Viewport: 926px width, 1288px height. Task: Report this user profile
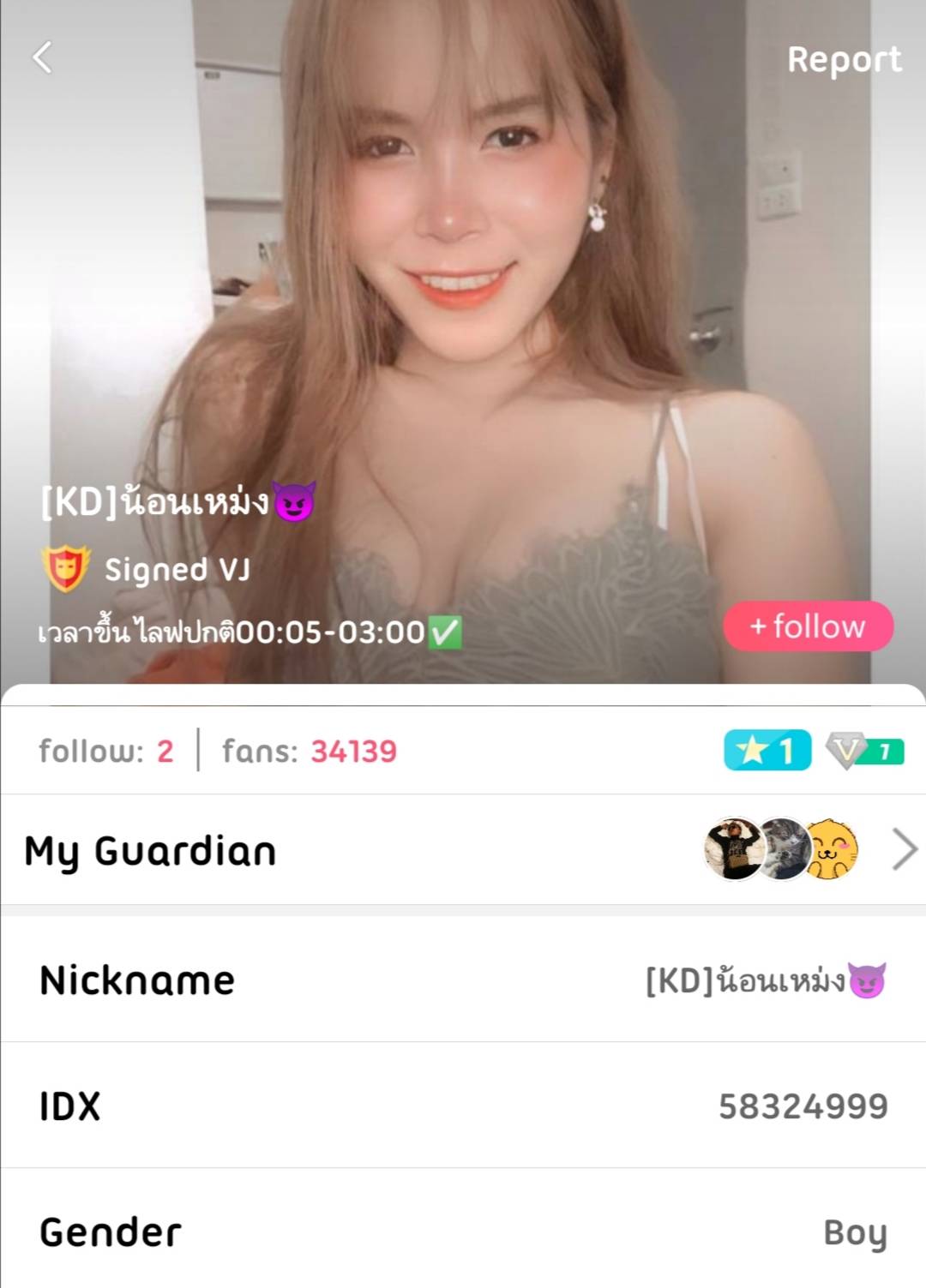click(844, 60)
